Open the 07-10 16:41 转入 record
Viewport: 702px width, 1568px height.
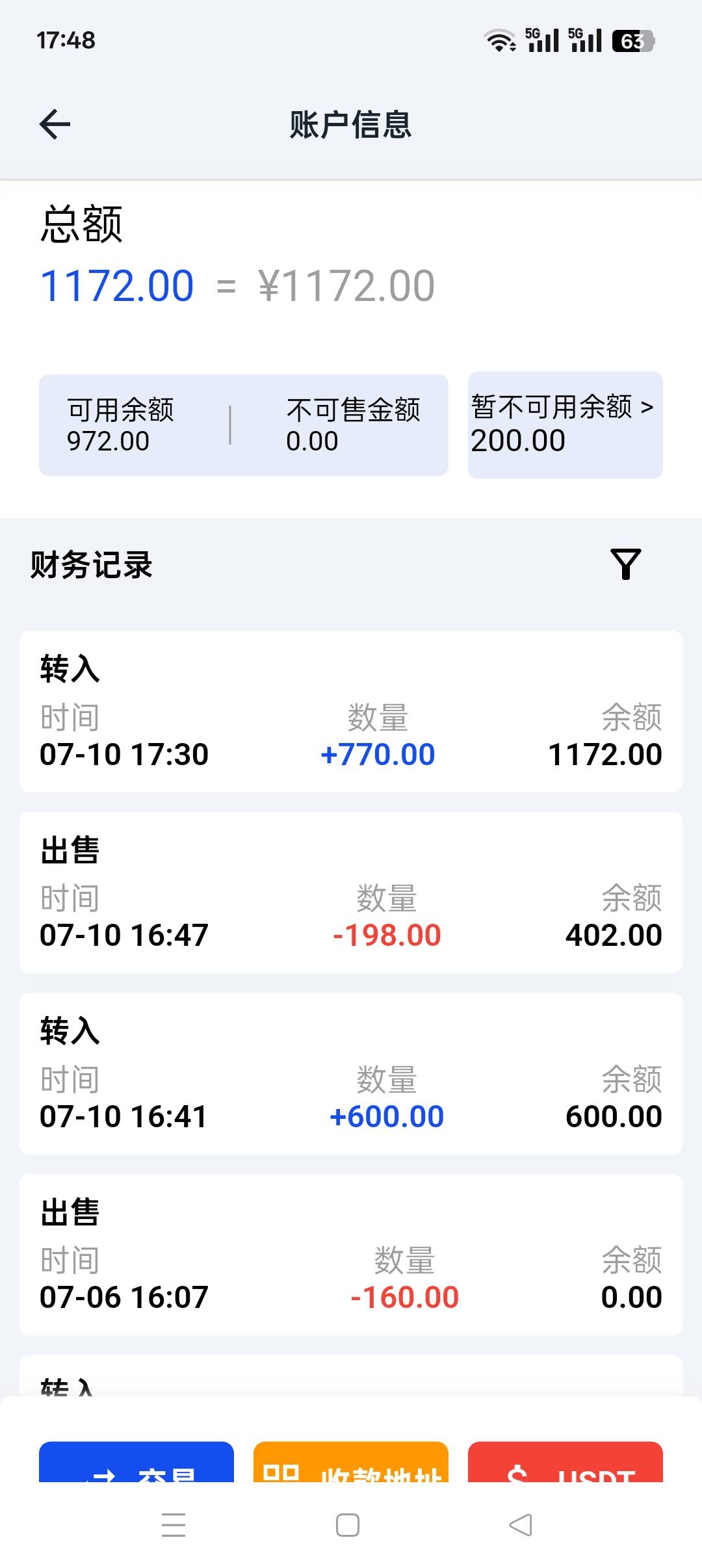351,1073
